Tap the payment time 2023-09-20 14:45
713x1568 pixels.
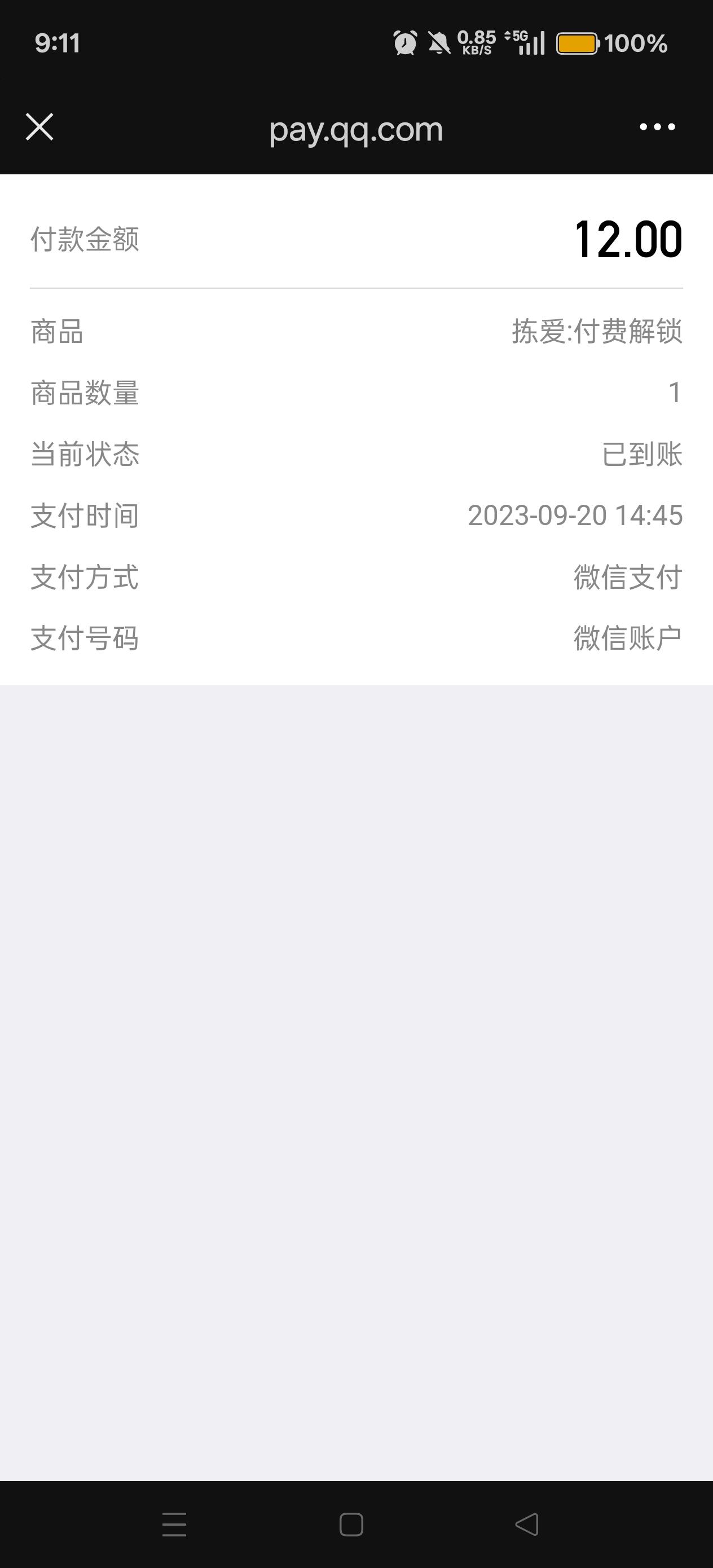[575, 516]
